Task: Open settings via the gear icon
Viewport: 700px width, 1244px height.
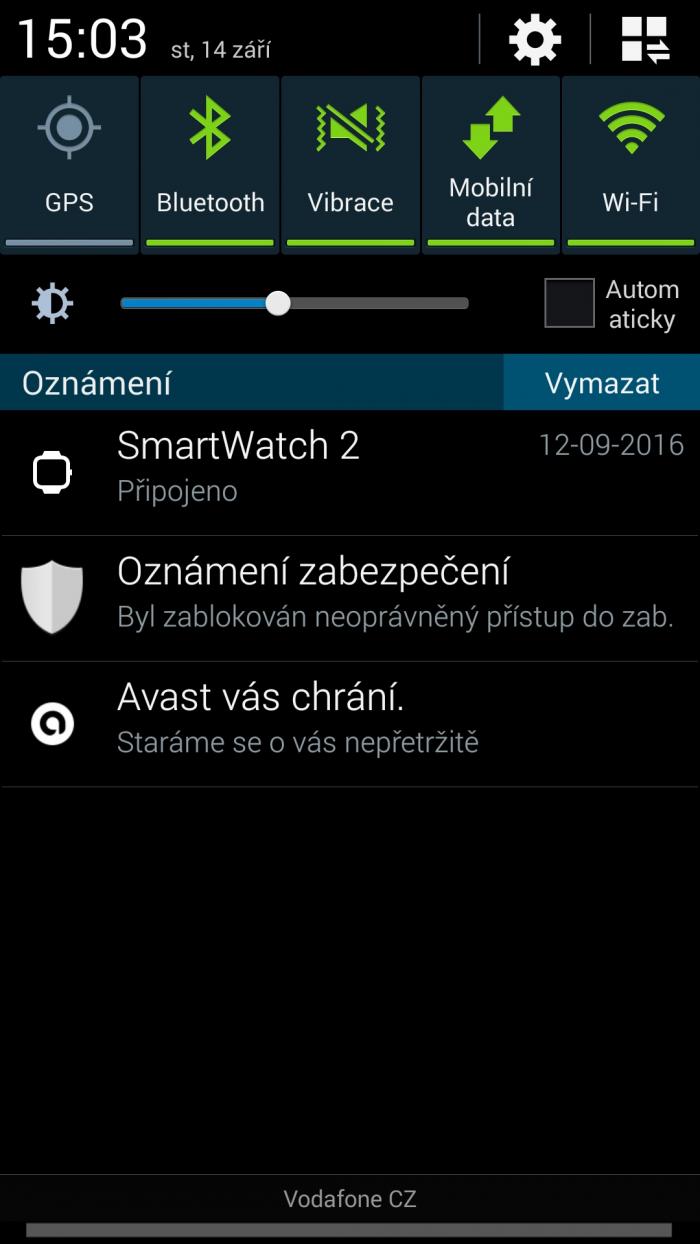Action: pos(535,41)
